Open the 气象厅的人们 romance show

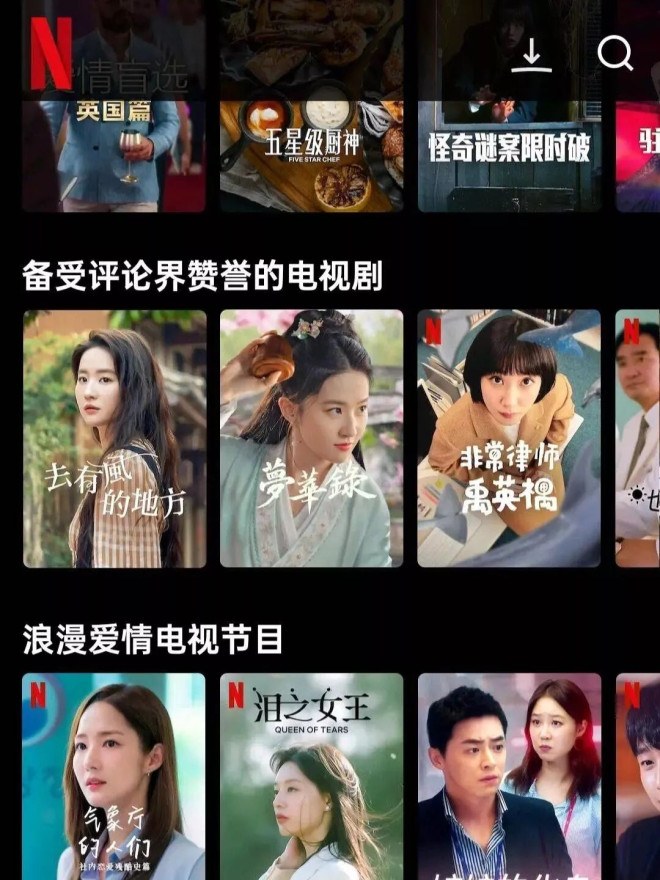pyautogui.click(x=114, y=776)
